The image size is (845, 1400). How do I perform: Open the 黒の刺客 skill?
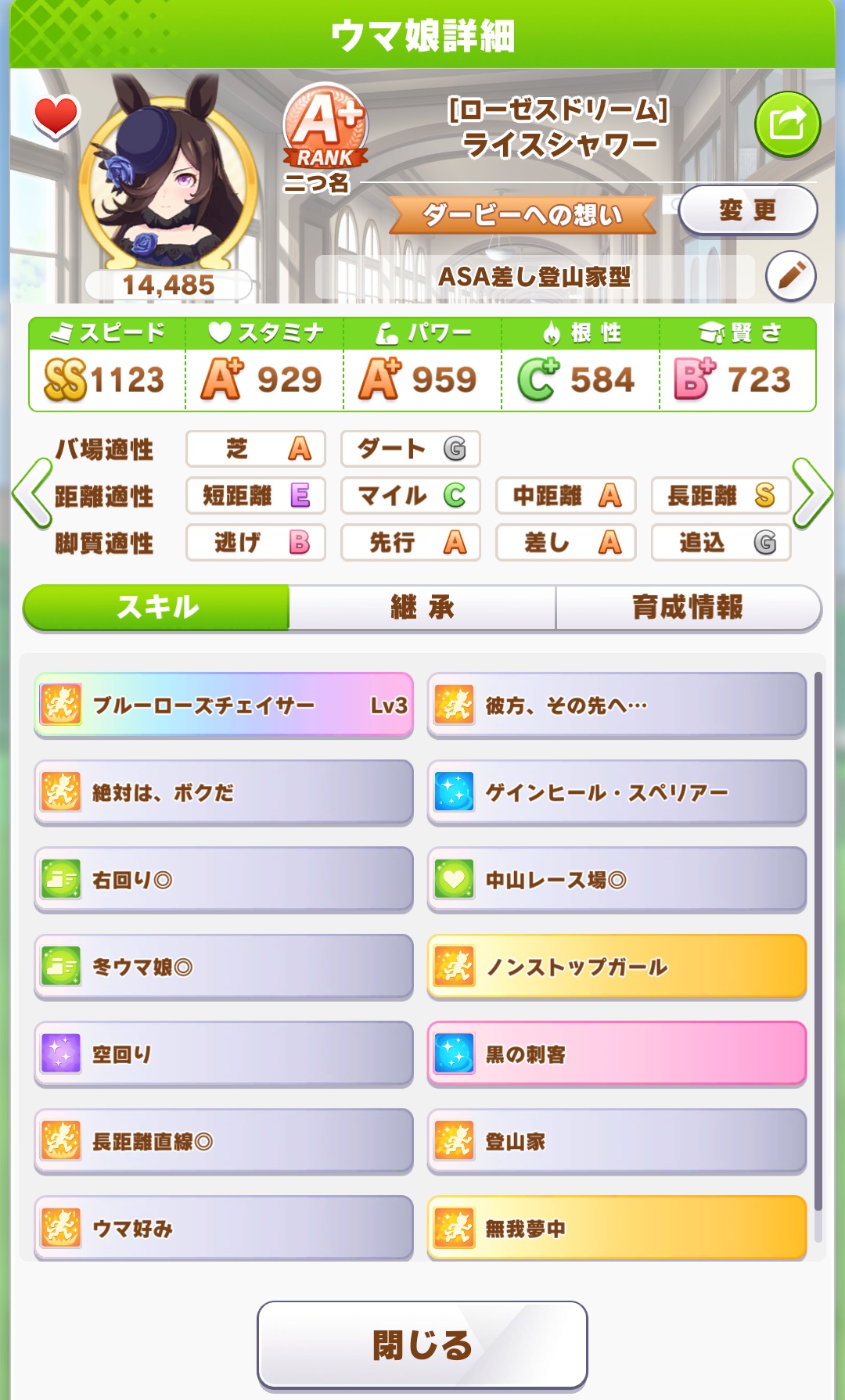point(617,1054)
